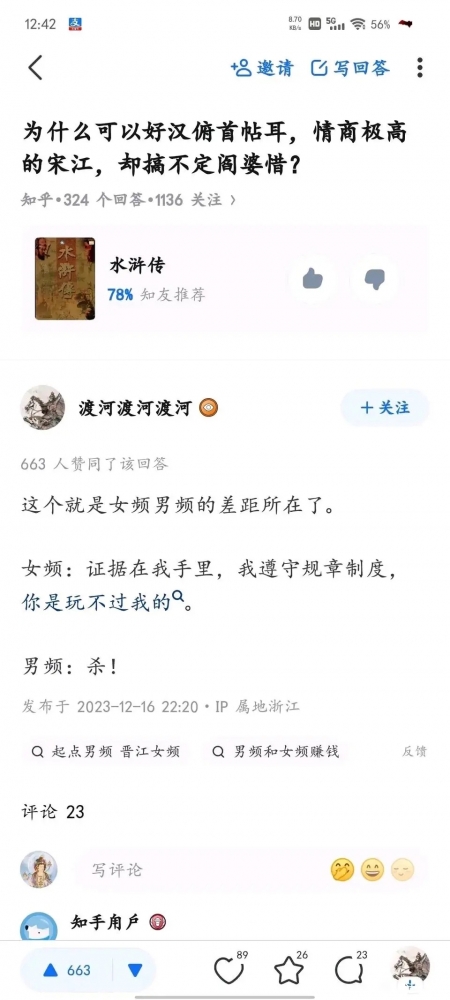The height and width of the screenshot is (1000, 450).
Task: Like the answer with the heart icon
Action: point(229,969)
